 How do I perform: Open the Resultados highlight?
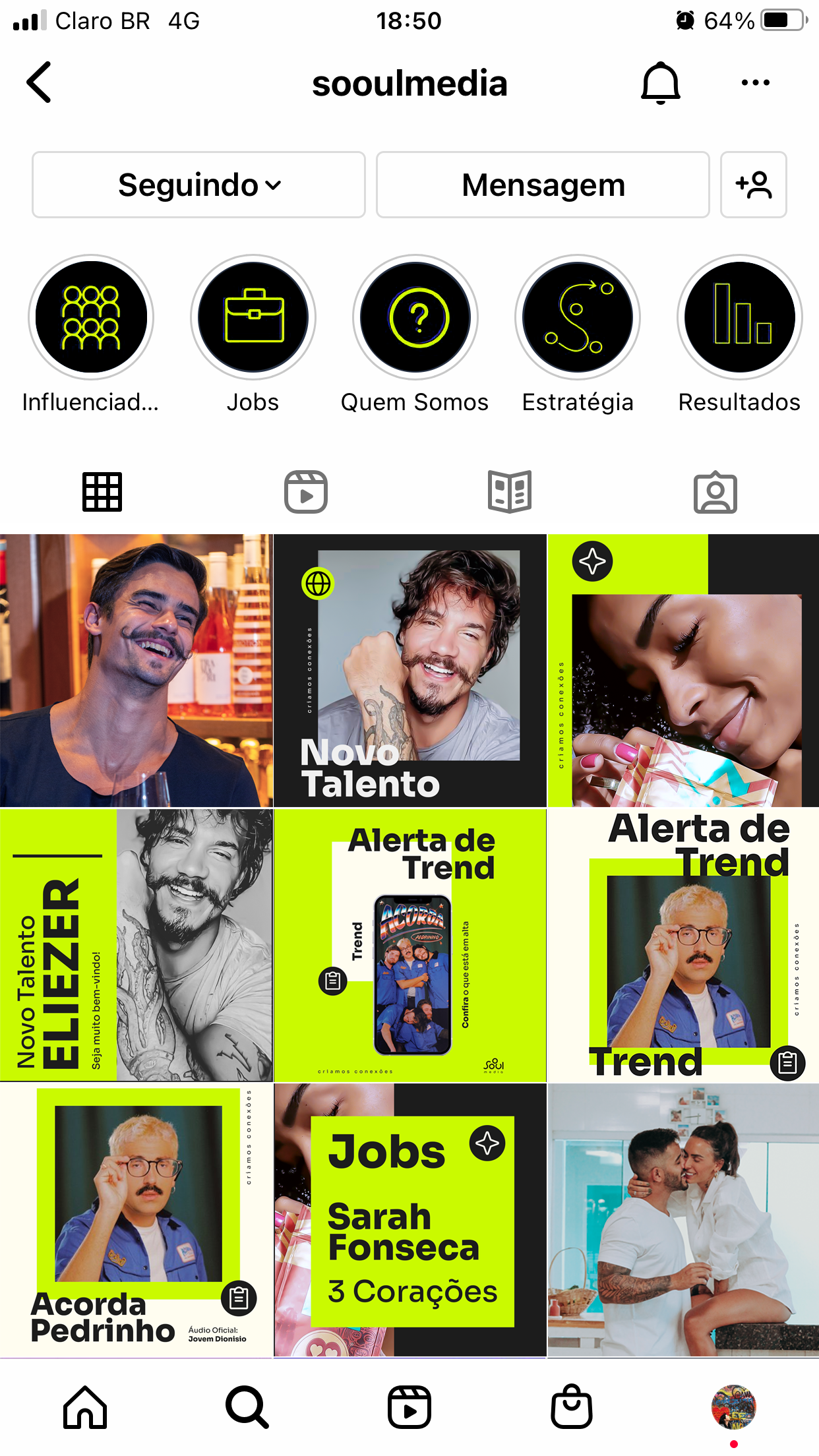[x=740, y=318]
